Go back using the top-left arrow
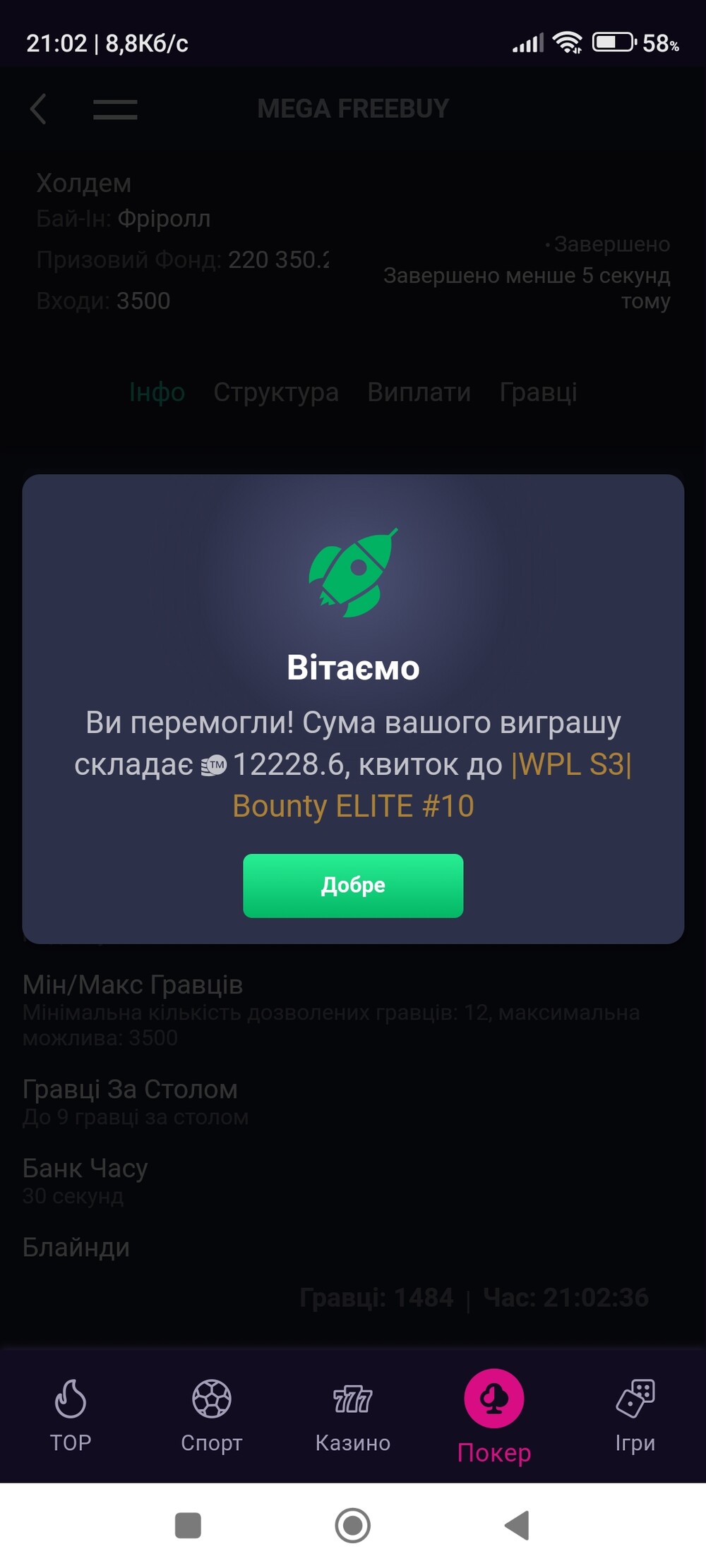Screen dimensions: 706x1568 pyautogui.click(x=39, y=109)
